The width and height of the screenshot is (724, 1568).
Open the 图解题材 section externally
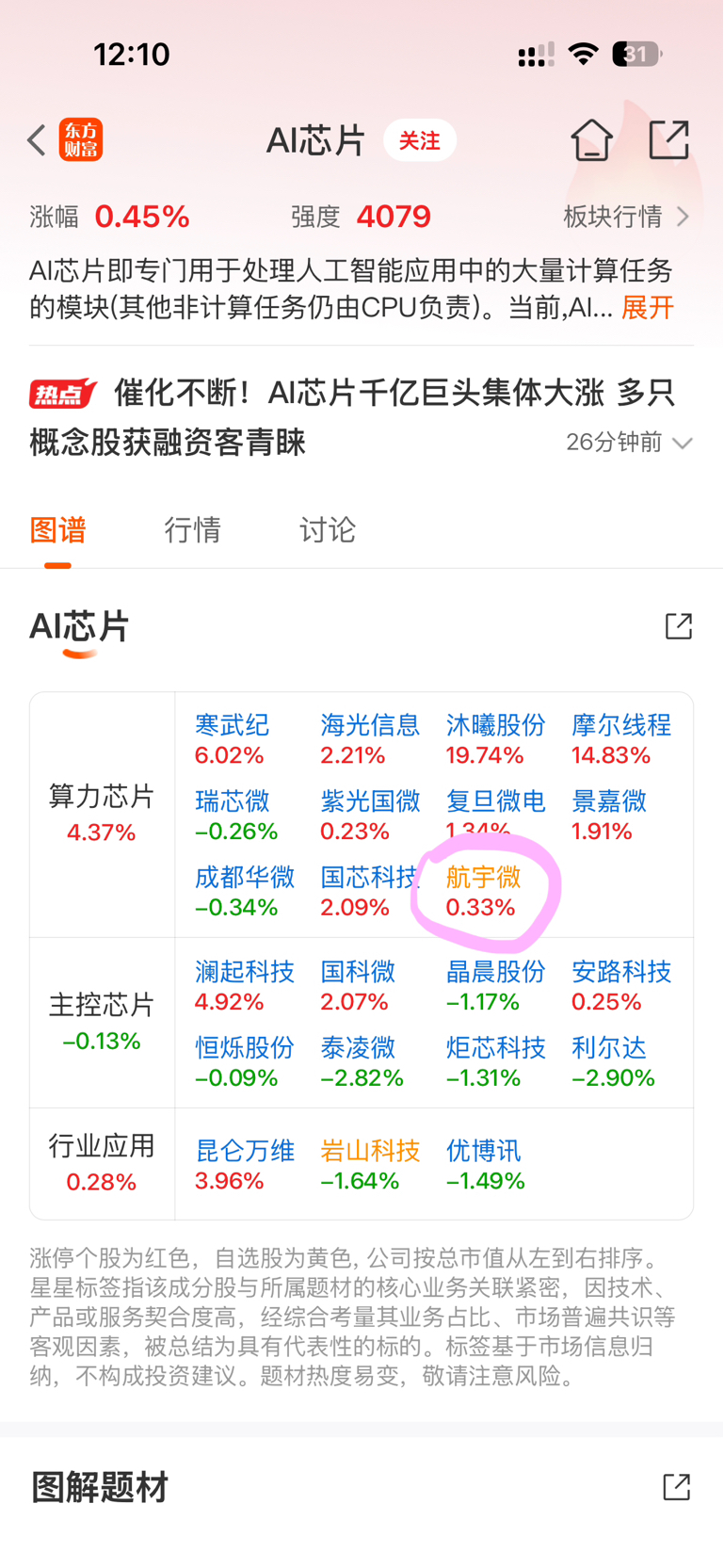pyautogui.click(x=677, y=1487)
